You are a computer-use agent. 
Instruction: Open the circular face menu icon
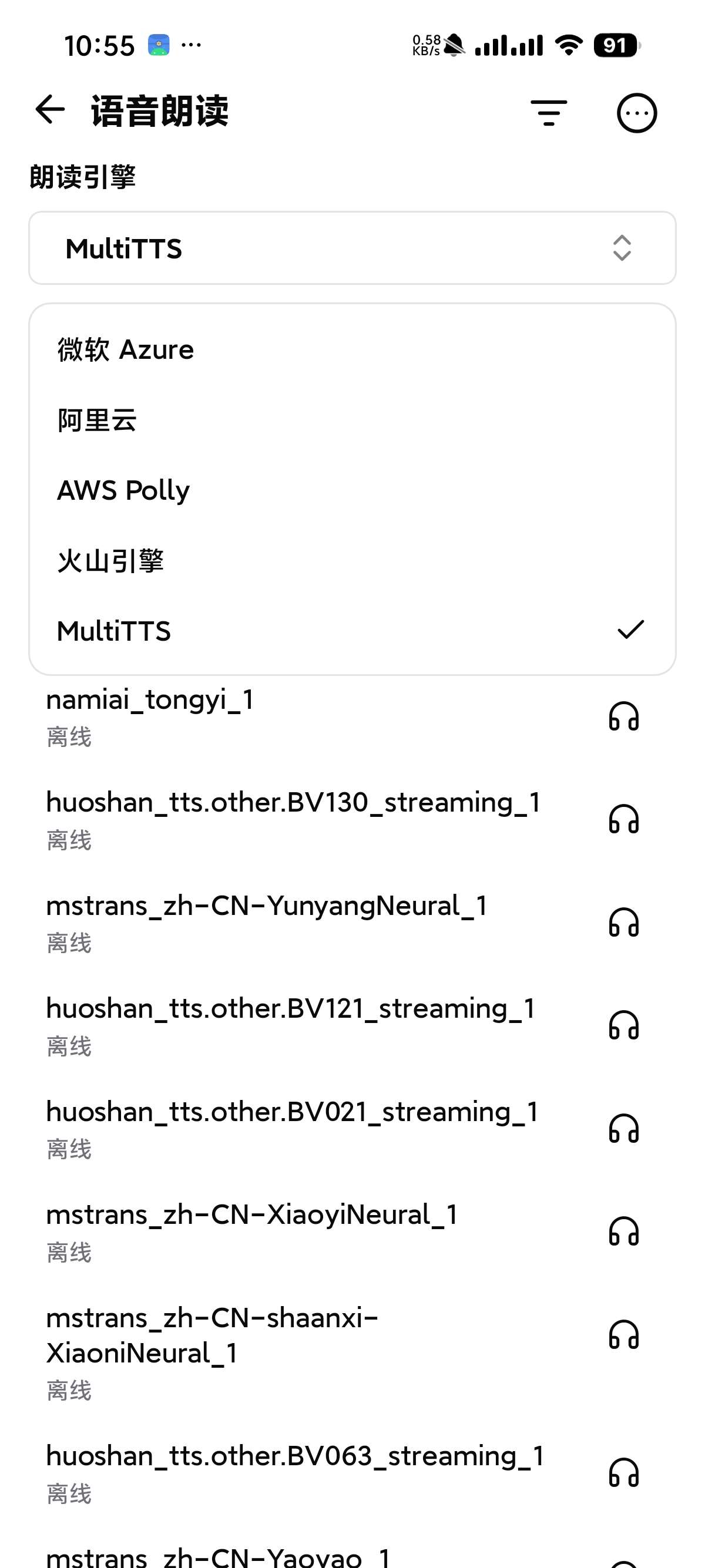pos(636,113)
